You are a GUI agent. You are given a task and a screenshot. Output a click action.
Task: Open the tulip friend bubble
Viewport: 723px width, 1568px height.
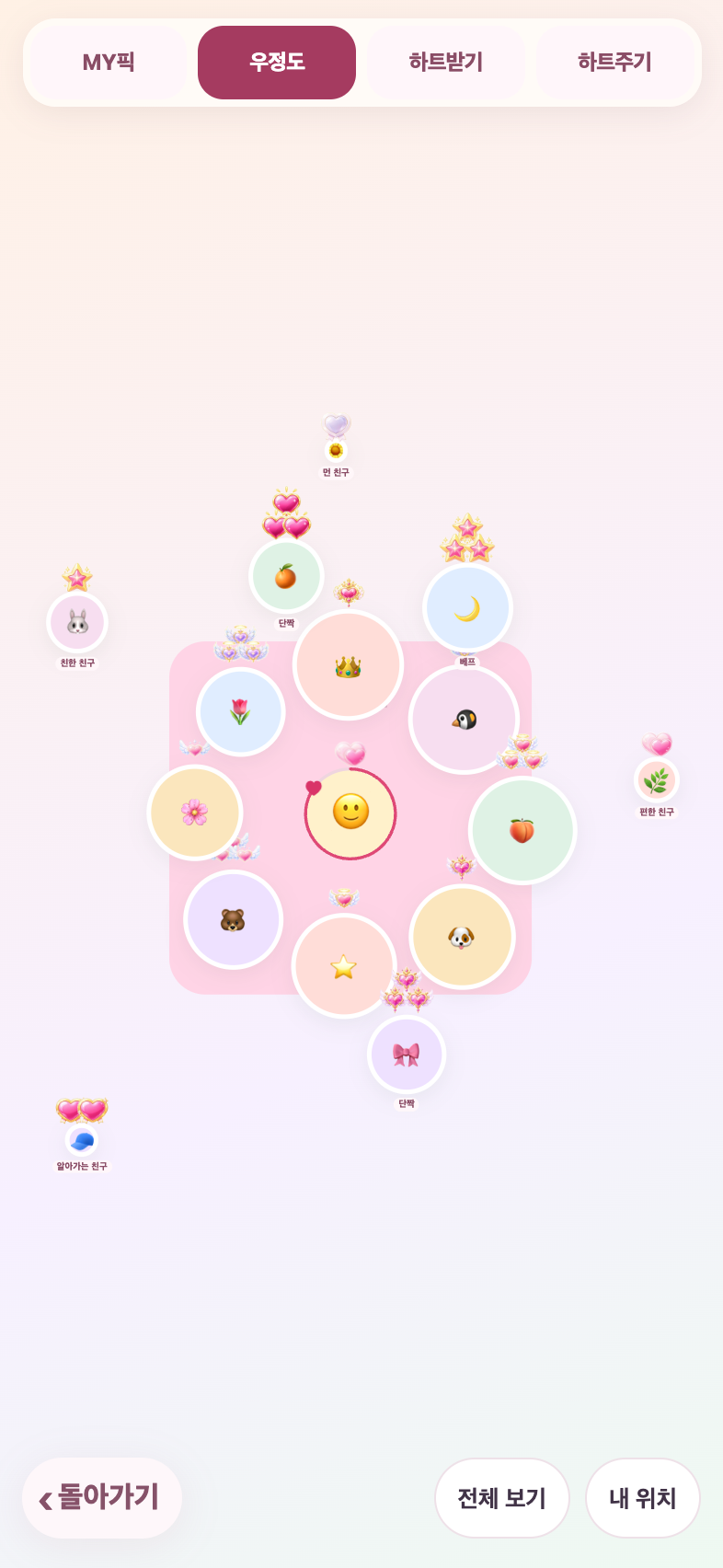pyautogui.click(x=240, y=711)
